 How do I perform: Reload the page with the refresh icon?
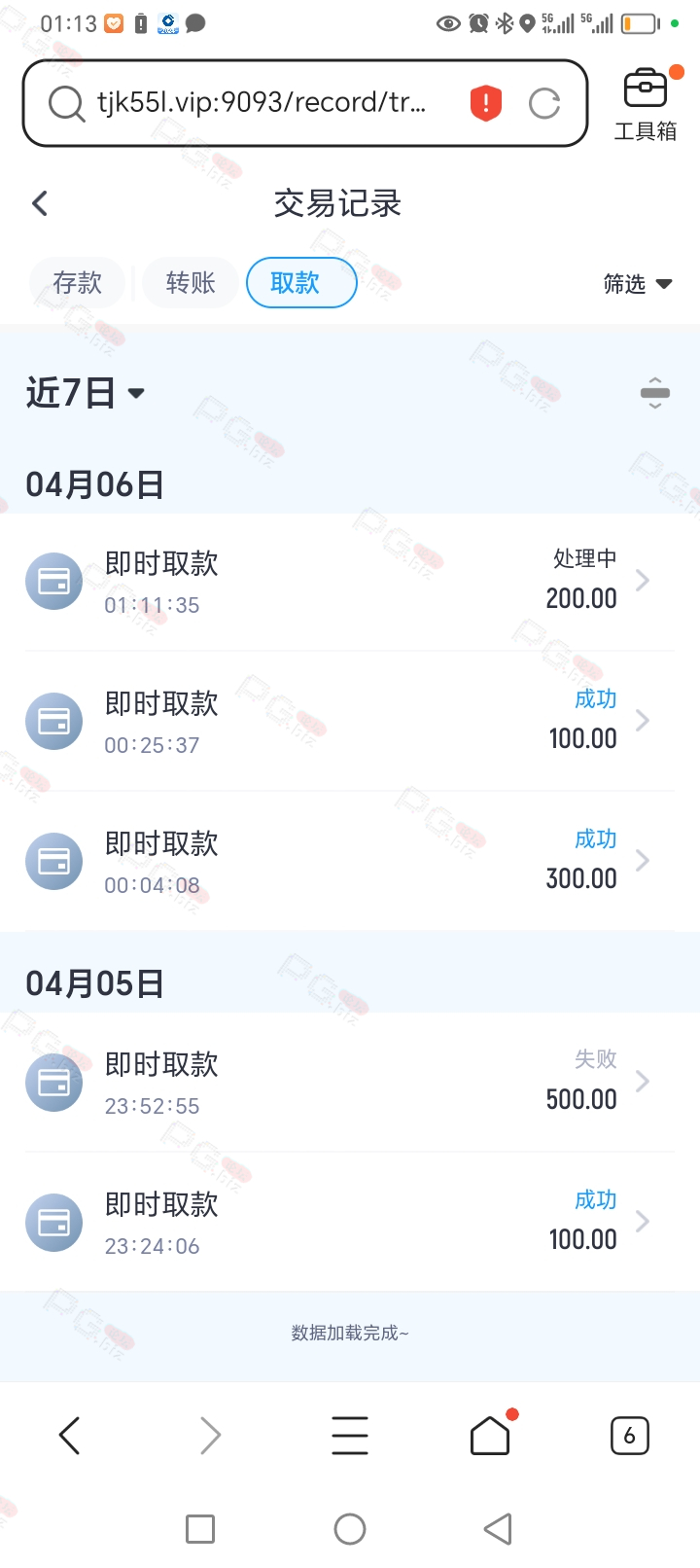coord(544,103)
